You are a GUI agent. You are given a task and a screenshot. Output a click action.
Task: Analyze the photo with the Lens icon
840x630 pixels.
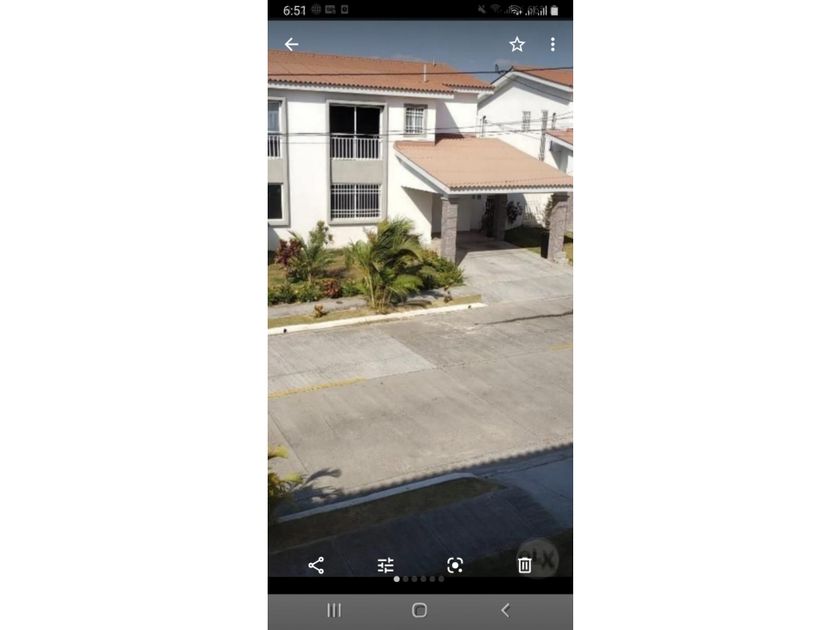pyautogui.click(x=455, y=565)
